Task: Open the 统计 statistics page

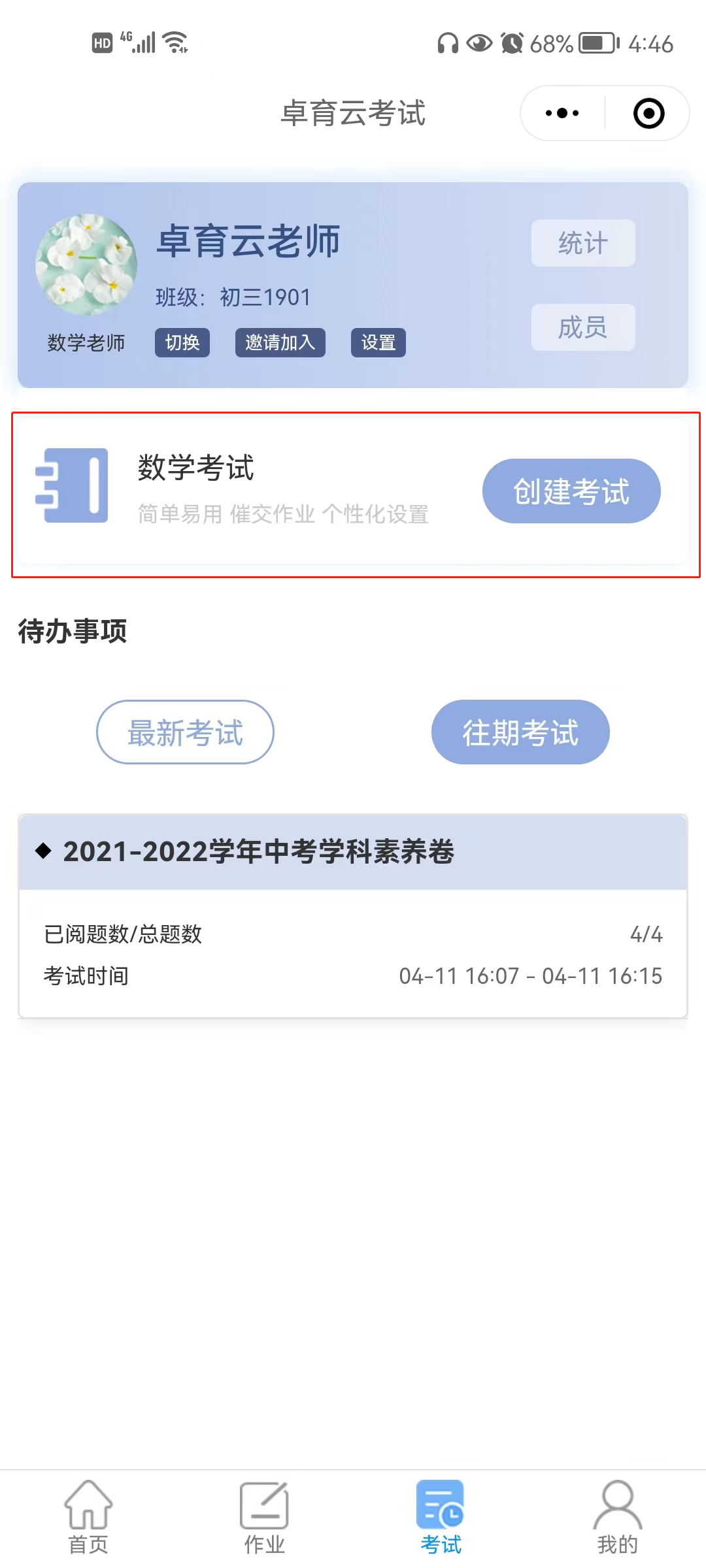Action: 582,243
